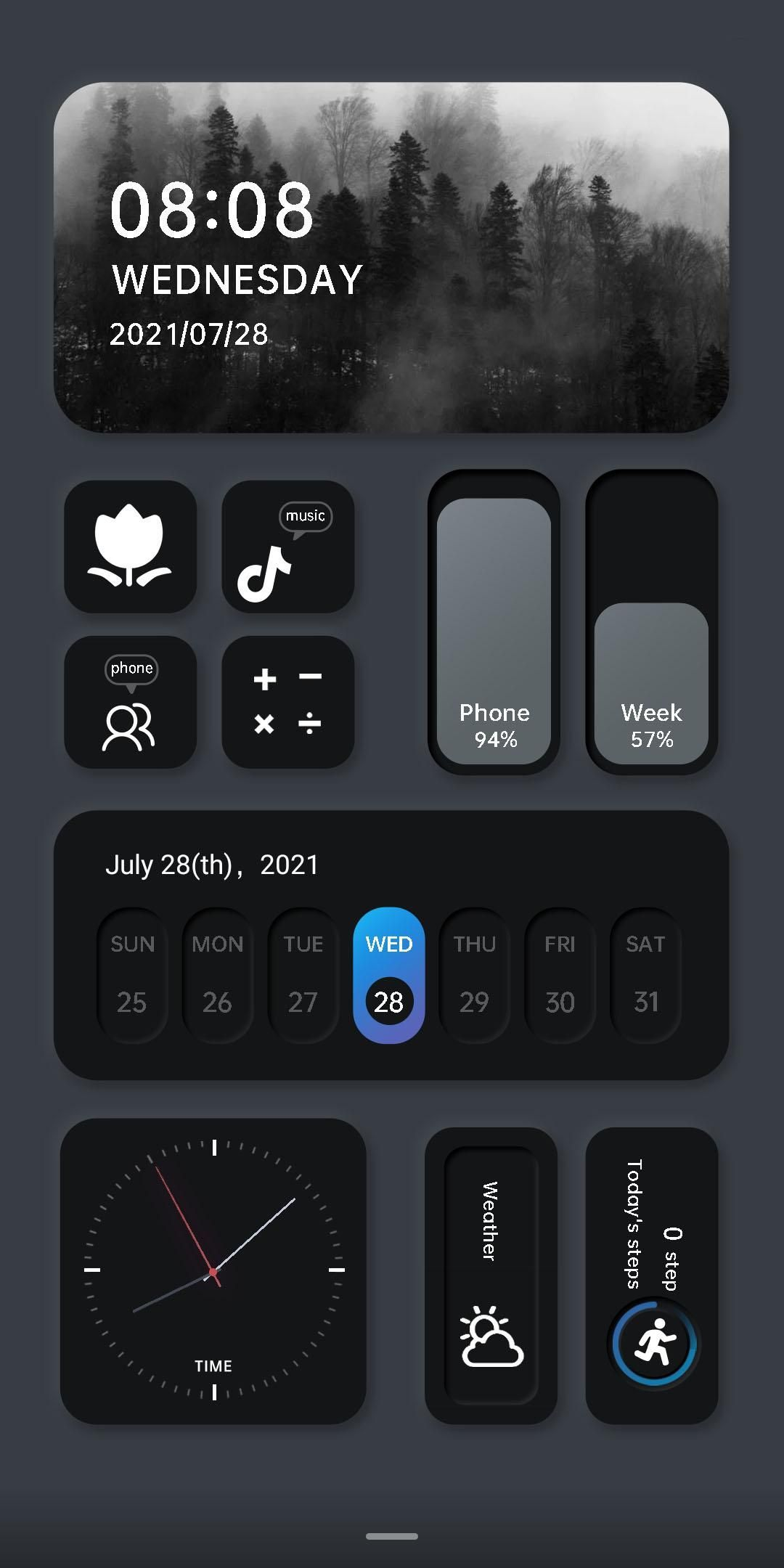Screen dimensions: 784x1568
Task: Open the Weather widget
Action: tap(491, 1275)
